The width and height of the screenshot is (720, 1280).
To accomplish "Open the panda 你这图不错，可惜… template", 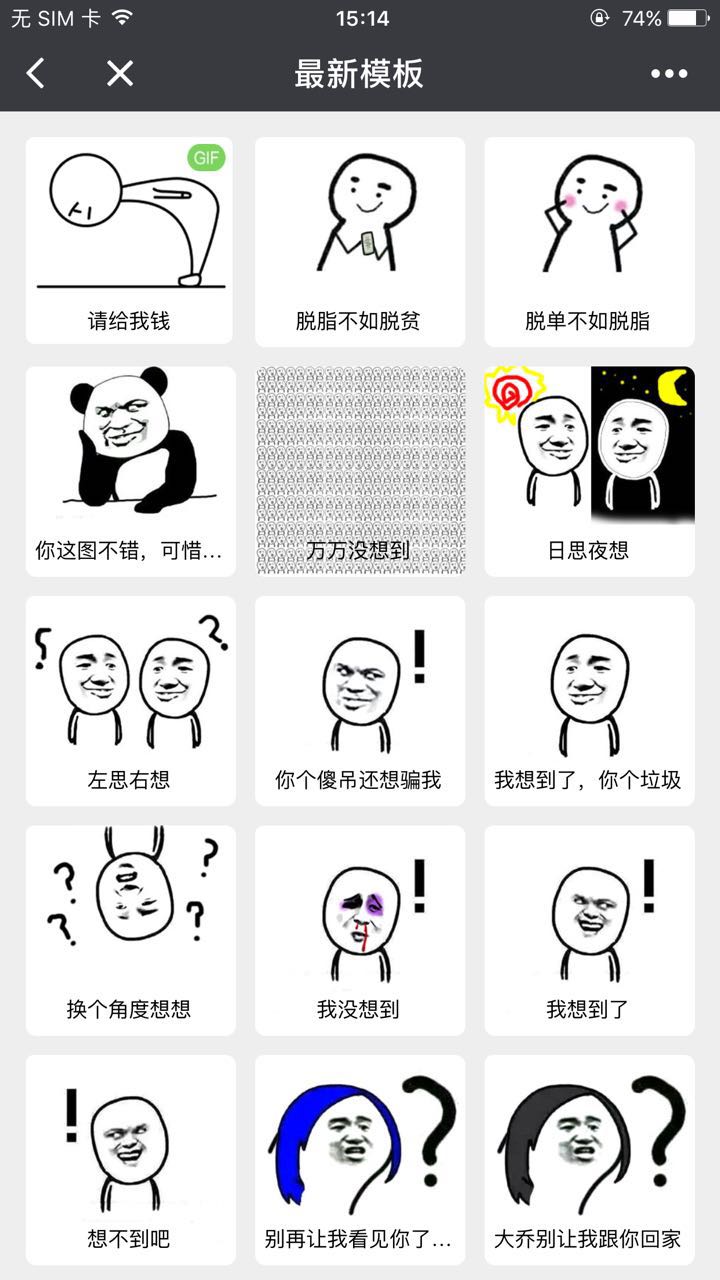I will click(x=130, y=470).
